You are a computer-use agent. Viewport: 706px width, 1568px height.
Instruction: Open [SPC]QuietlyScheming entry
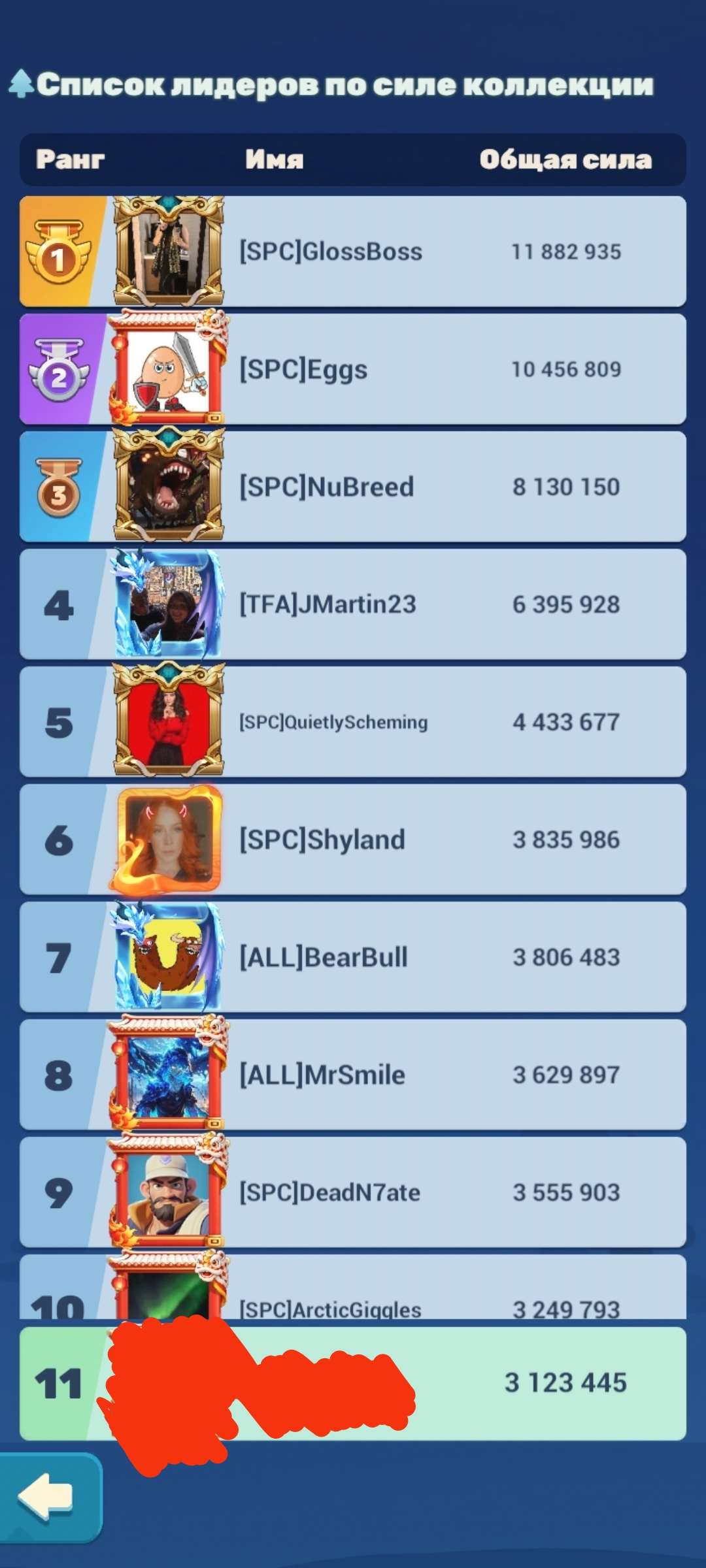click(x=353, y=722)
